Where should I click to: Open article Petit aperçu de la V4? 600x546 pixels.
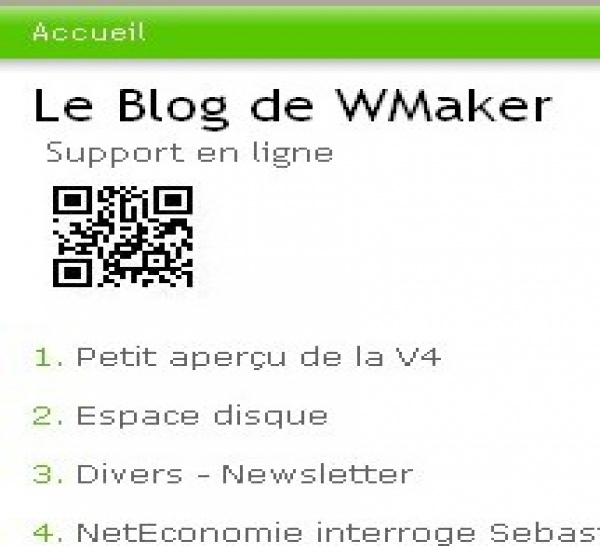tap(258, 357)
